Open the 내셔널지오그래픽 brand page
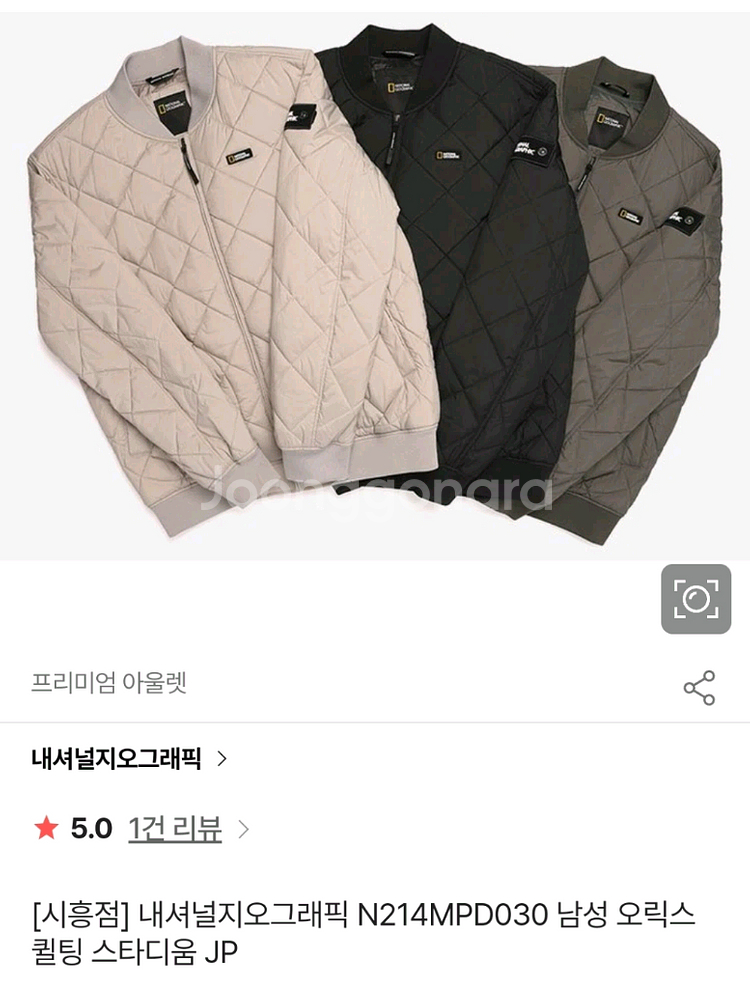The image size is (750, 988). (x=130, y=759)
